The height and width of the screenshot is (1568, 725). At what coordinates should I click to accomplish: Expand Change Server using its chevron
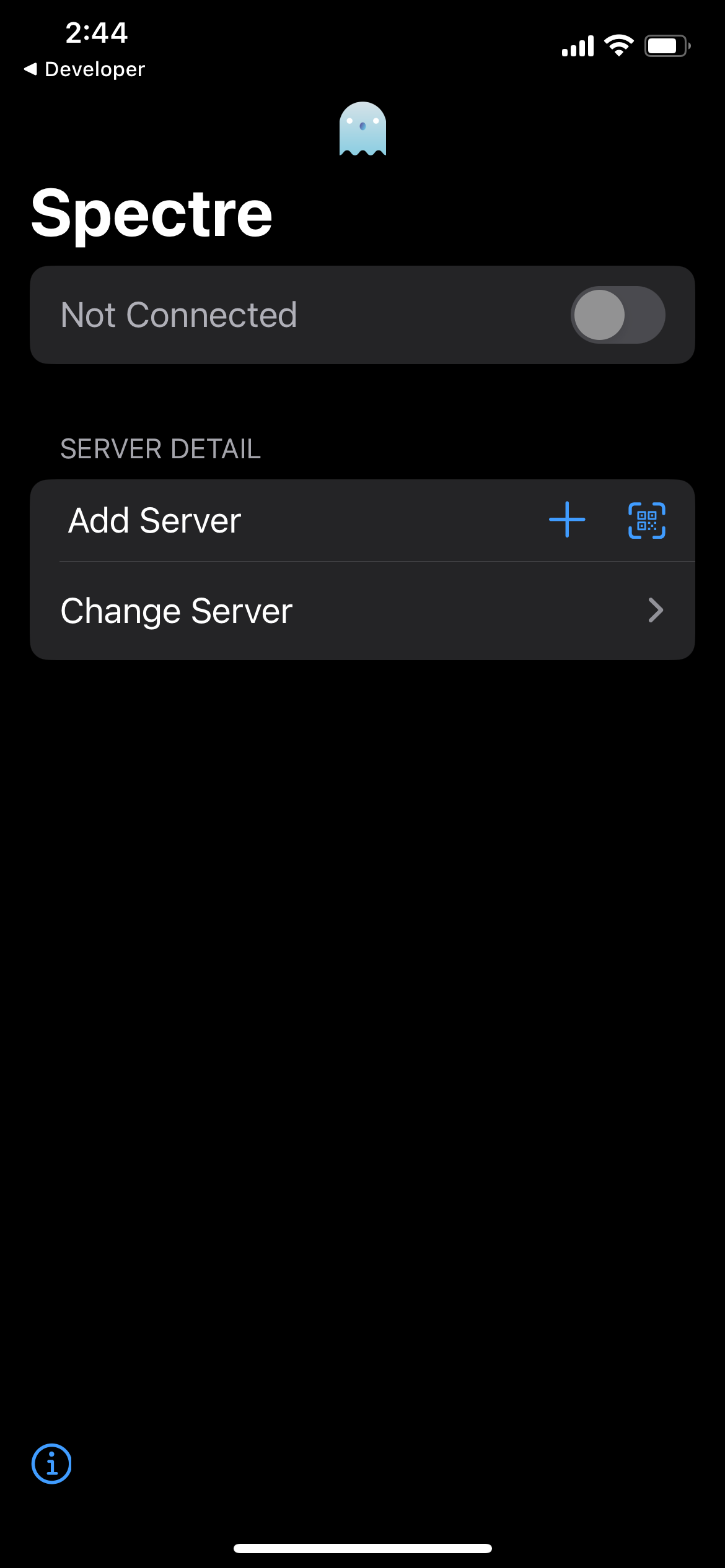(656, 610)
